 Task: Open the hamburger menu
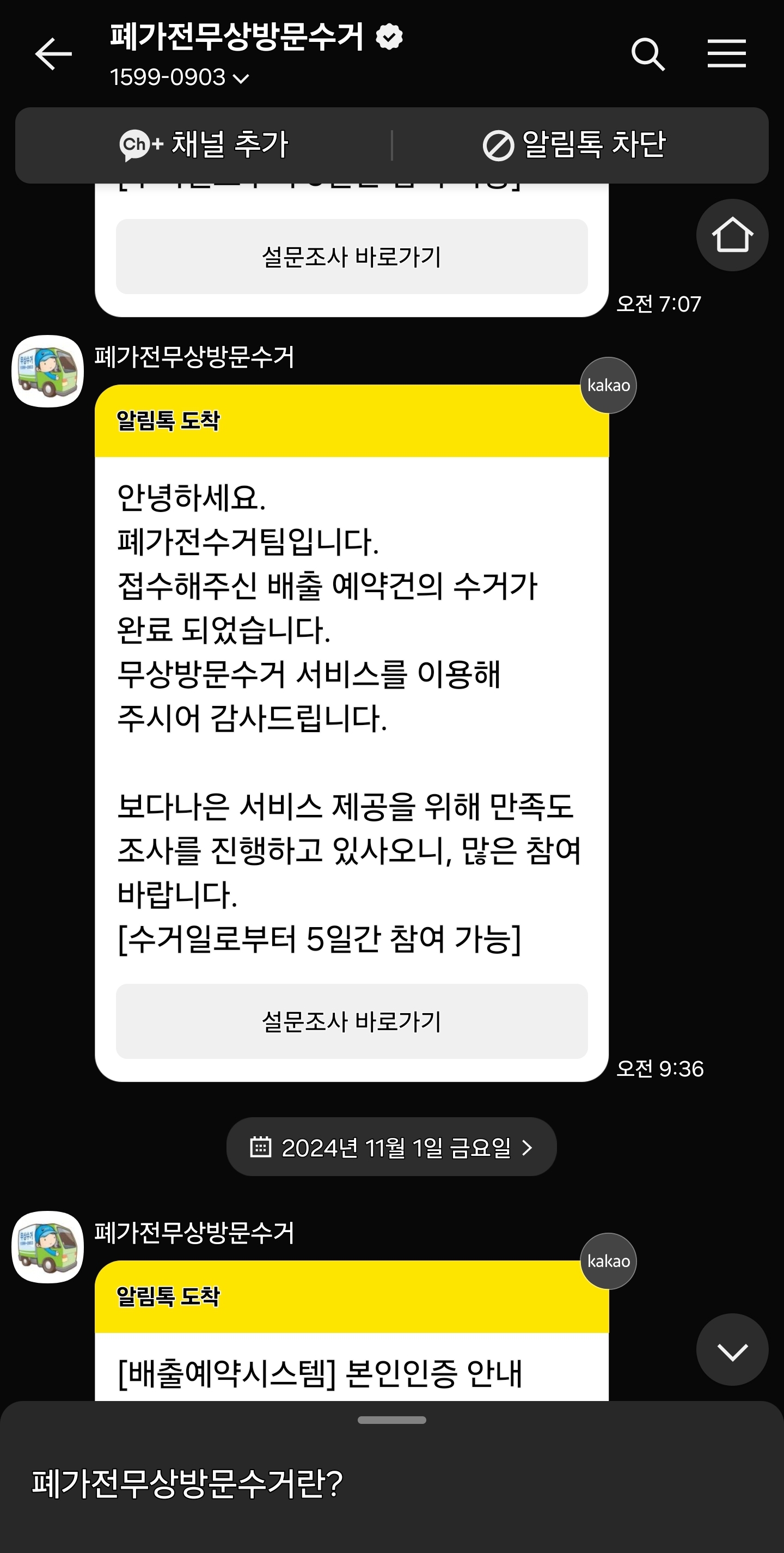[x=726, y=54]
